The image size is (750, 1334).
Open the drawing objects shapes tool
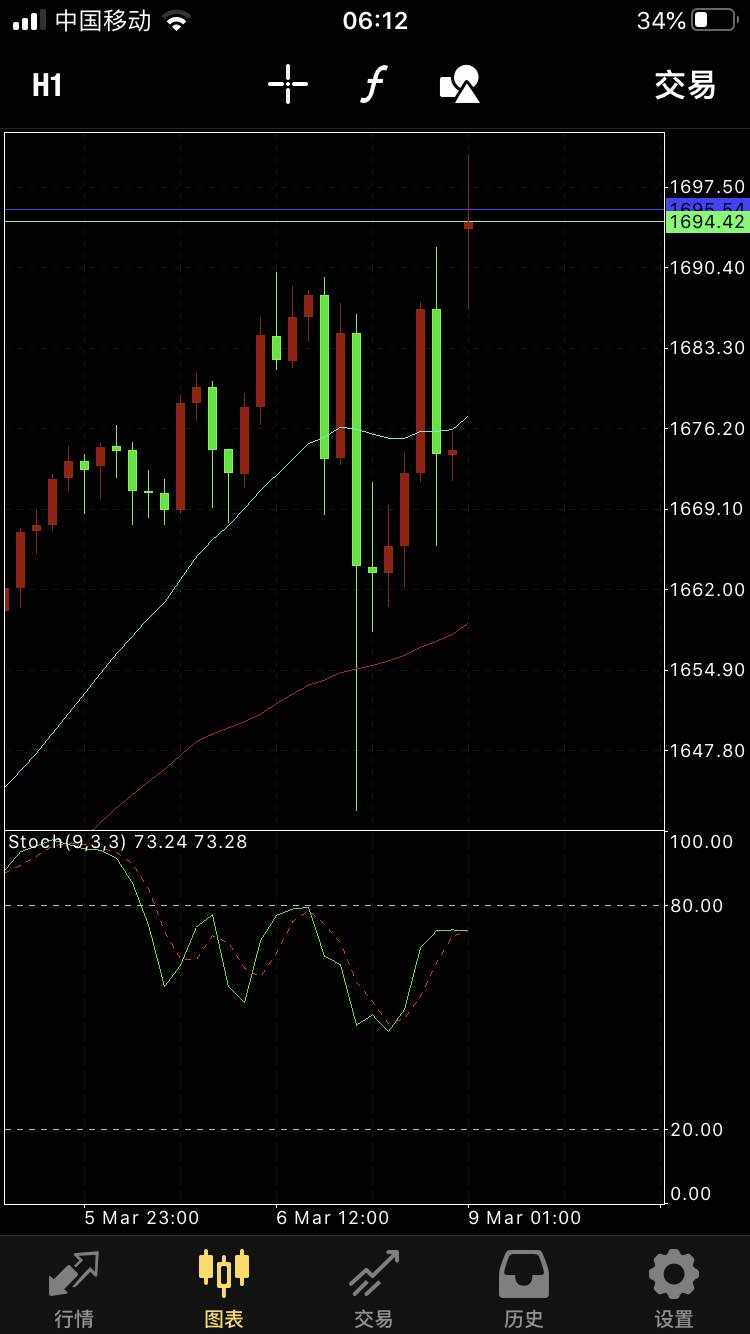pos(460,84)
